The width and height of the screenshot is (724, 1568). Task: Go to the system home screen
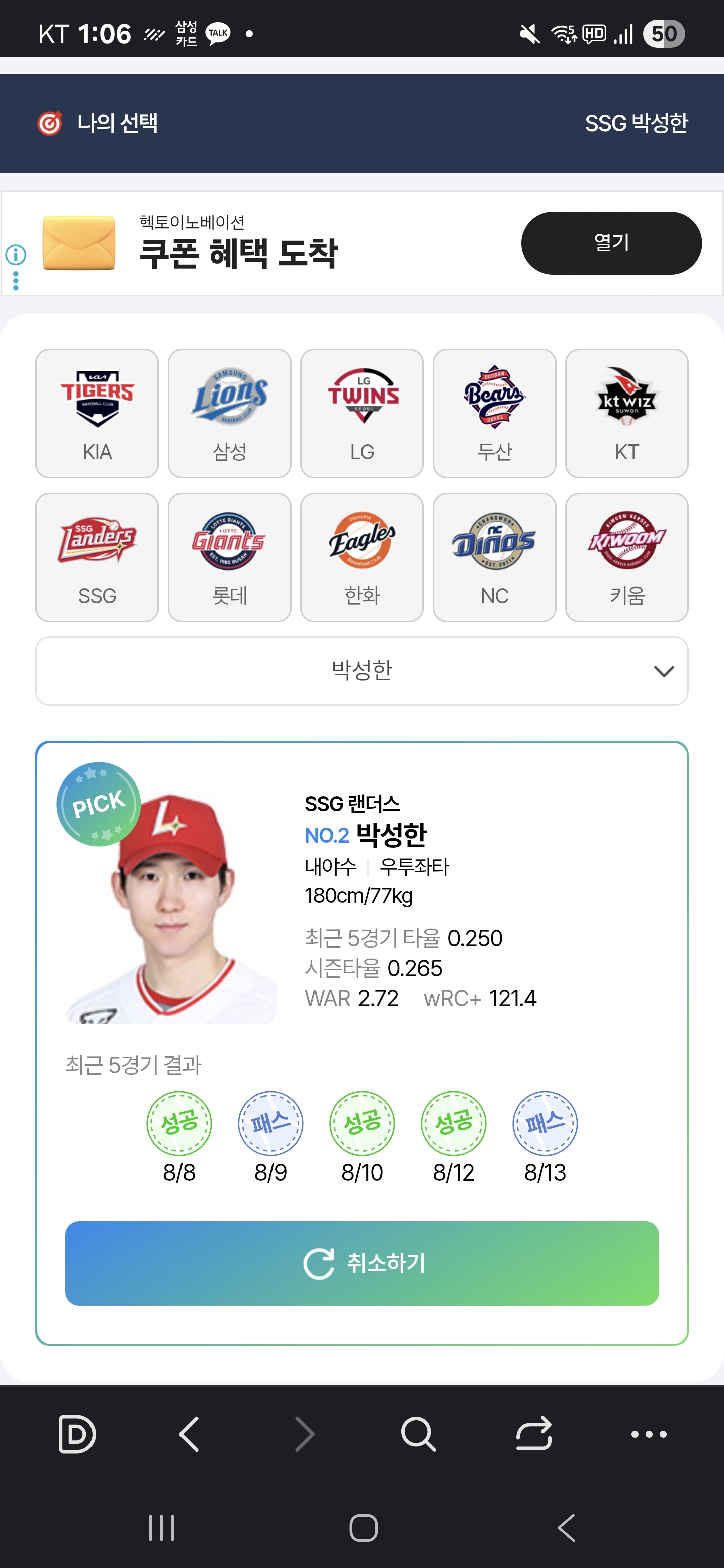(364, 1528)
